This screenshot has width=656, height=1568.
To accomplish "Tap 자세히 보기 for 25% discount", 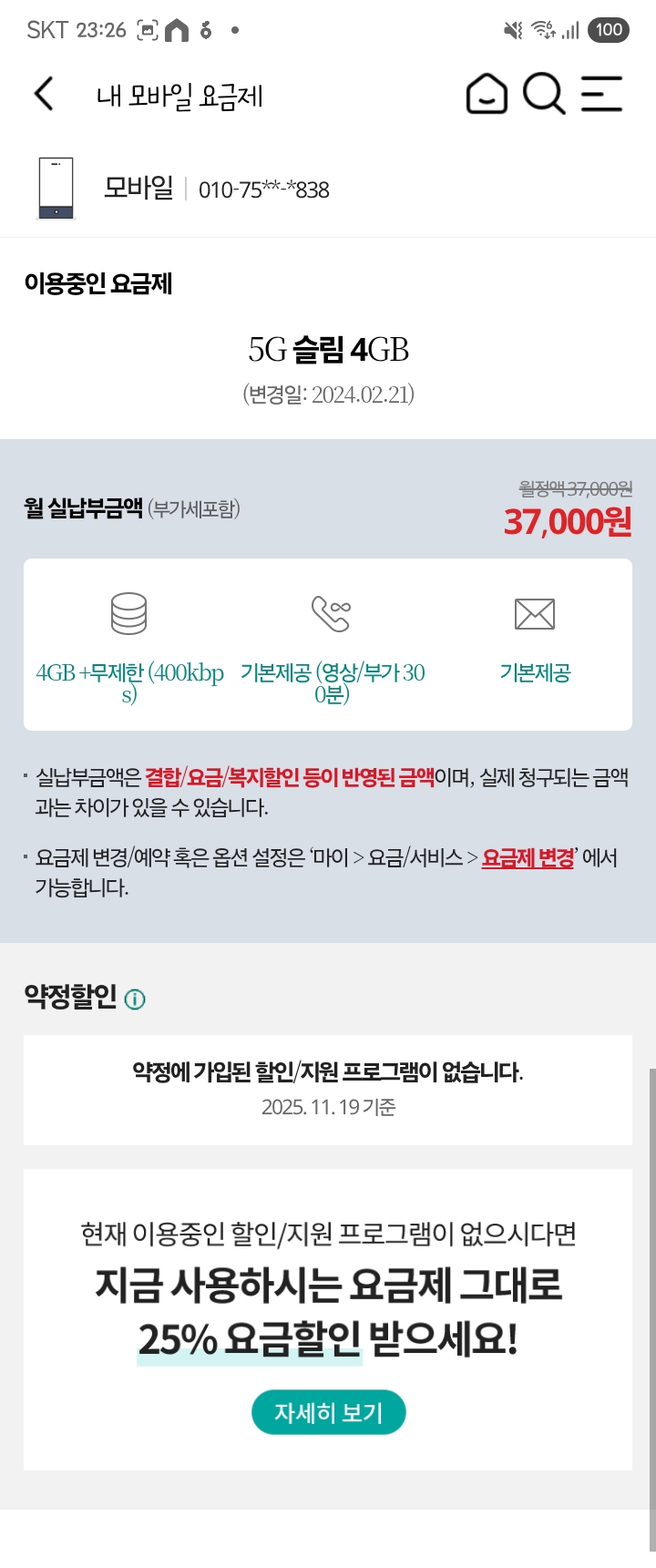I will (x=328, y=1412).
